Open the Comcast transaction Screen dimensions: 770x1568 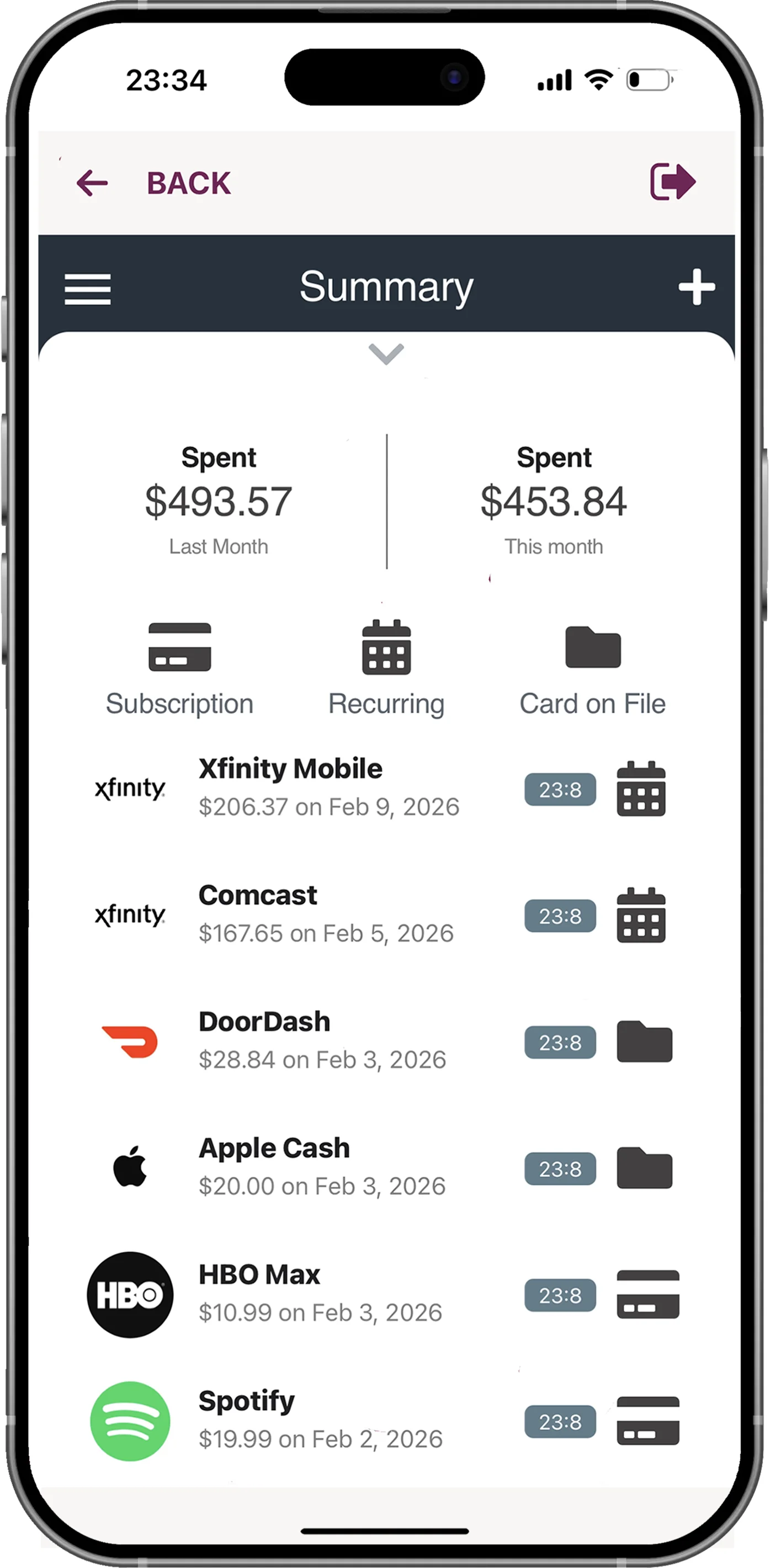326,915
